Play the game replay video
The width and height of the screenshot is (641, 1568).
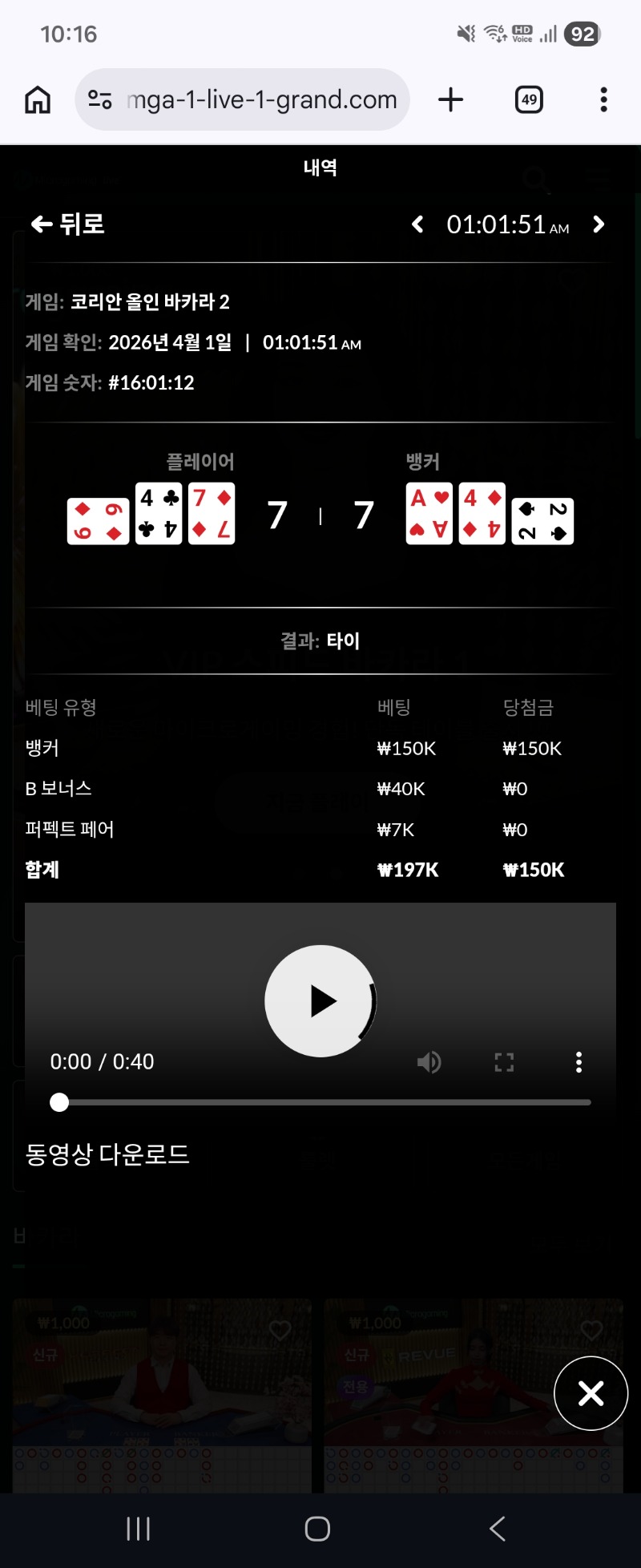click(320, 1000)
